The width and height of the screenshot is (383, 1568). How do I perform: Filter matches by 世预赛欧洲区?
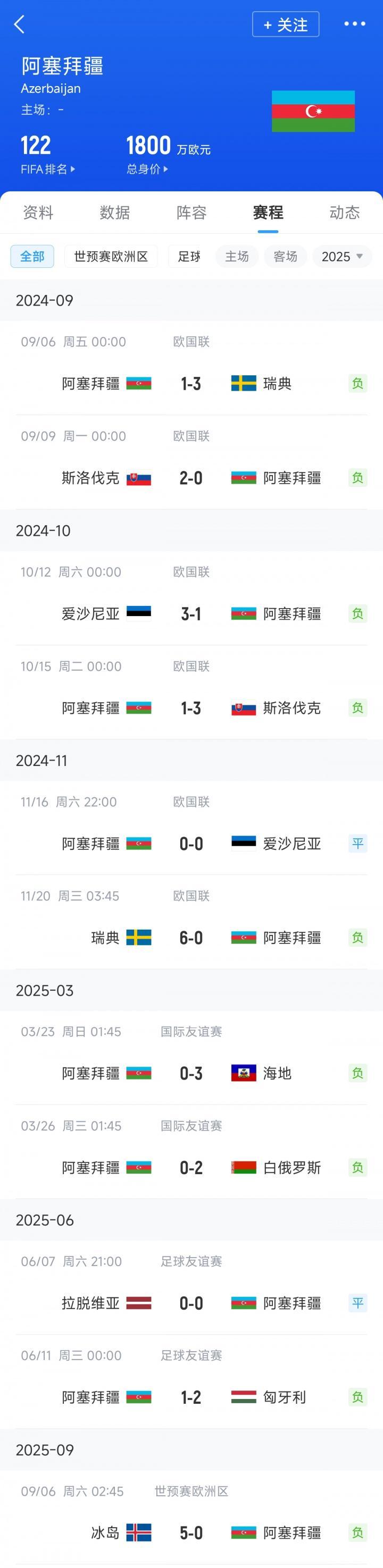pos(111,256)
